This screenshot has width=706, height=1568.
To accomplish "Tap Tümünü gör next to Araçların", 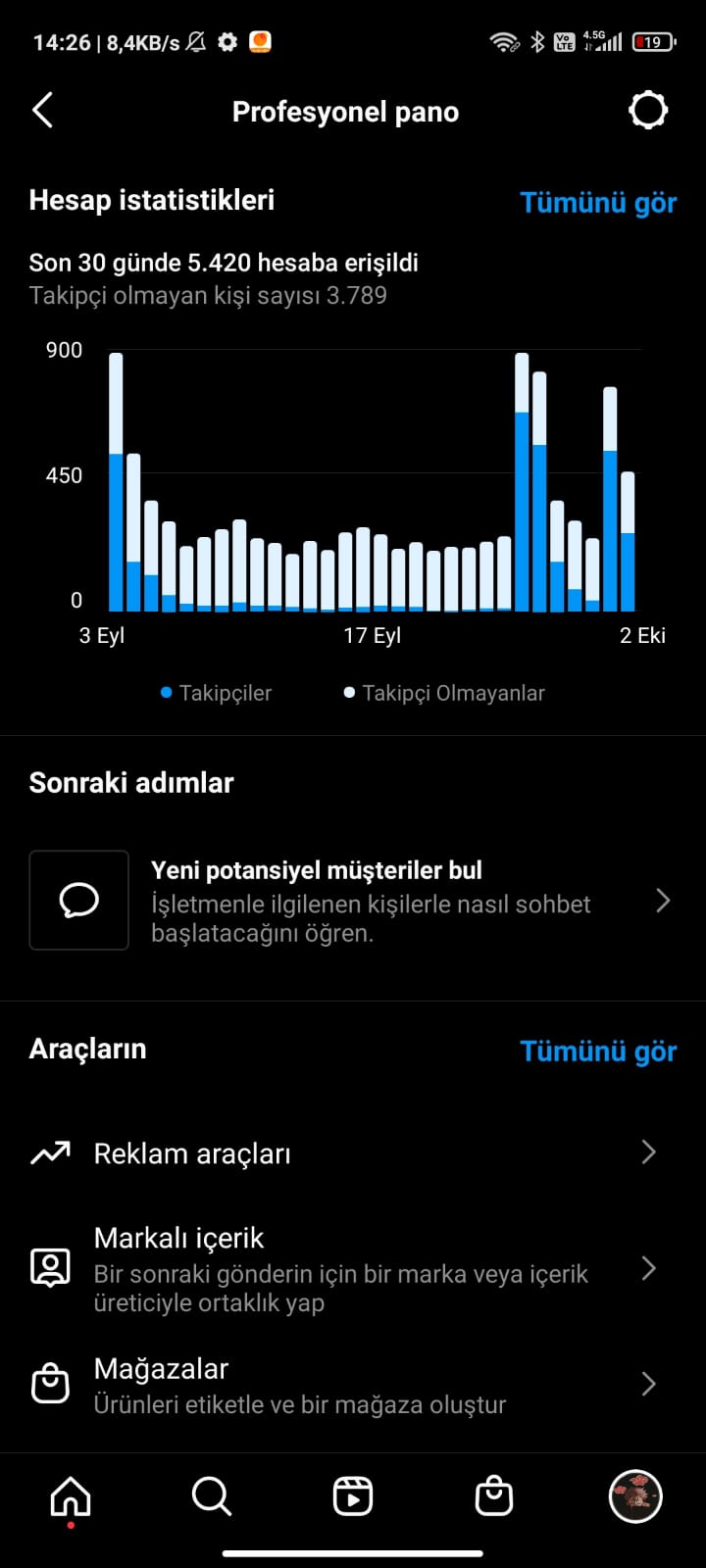I will click(598, 1052).
